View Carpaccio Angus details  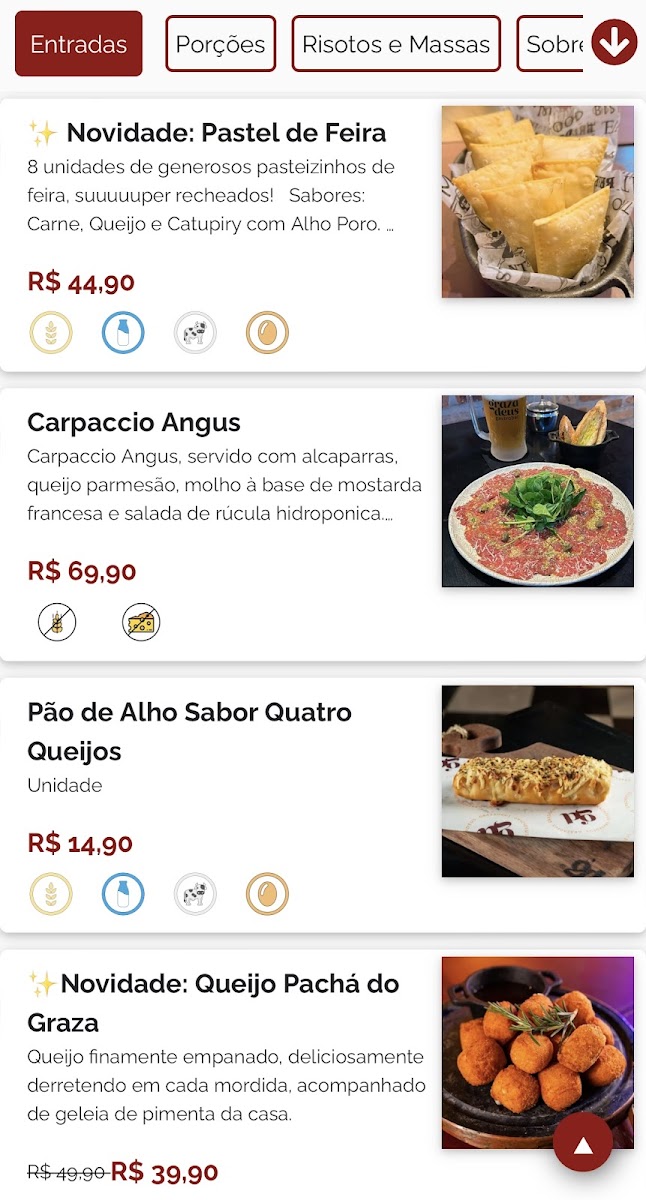(134, 422)
